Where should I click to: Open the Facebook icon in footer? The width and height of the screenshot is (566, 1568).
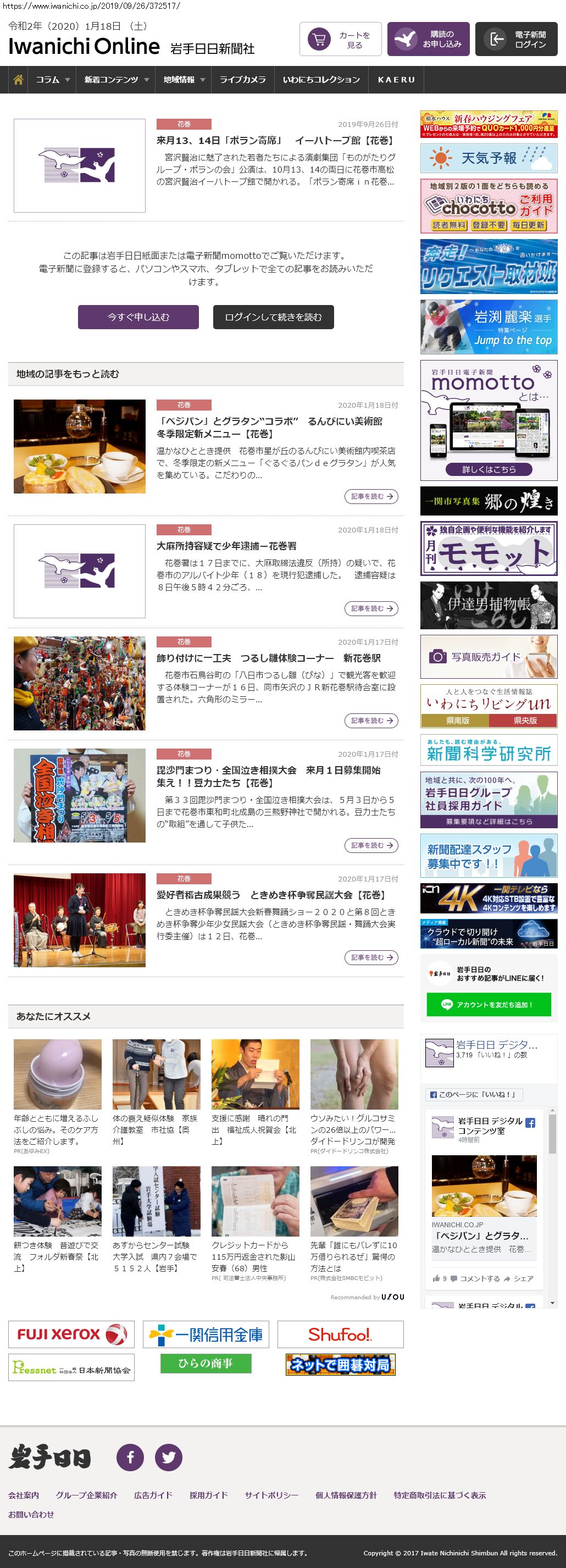(130, 1457)
